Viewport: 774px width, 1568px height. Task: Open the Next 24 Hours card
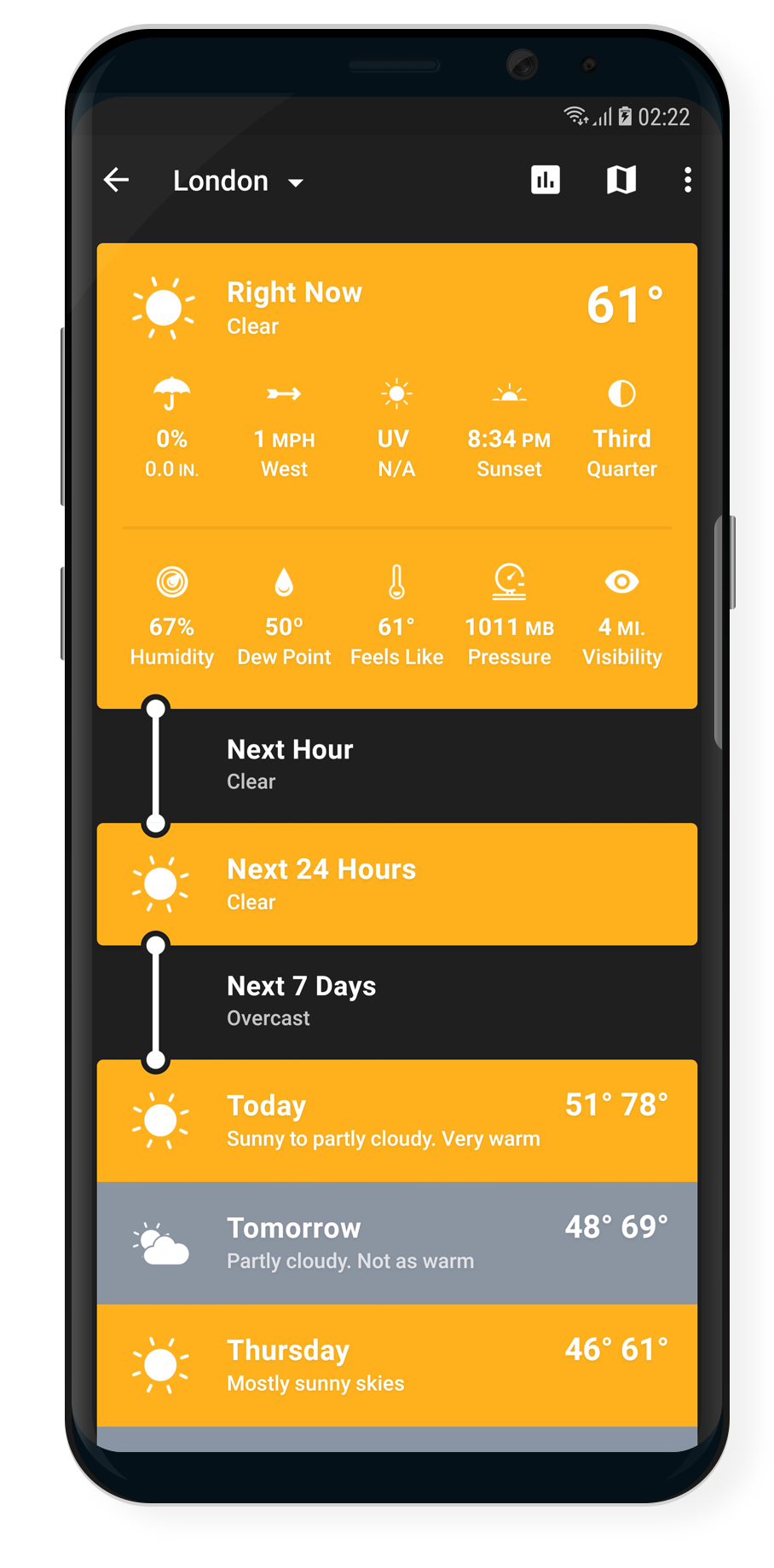tap(397, 885)
